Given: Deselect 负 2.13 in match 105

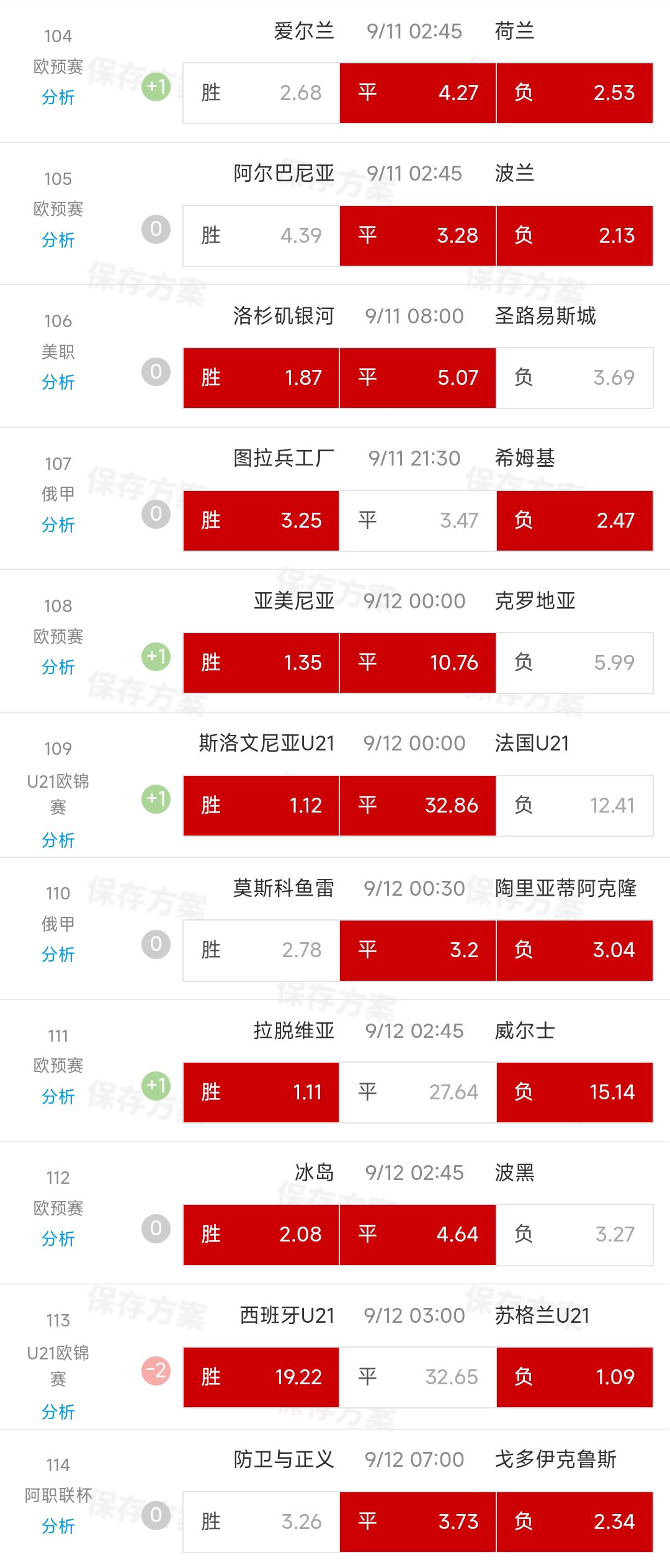Looking at the screenshot, I should (x=574, y=236).
